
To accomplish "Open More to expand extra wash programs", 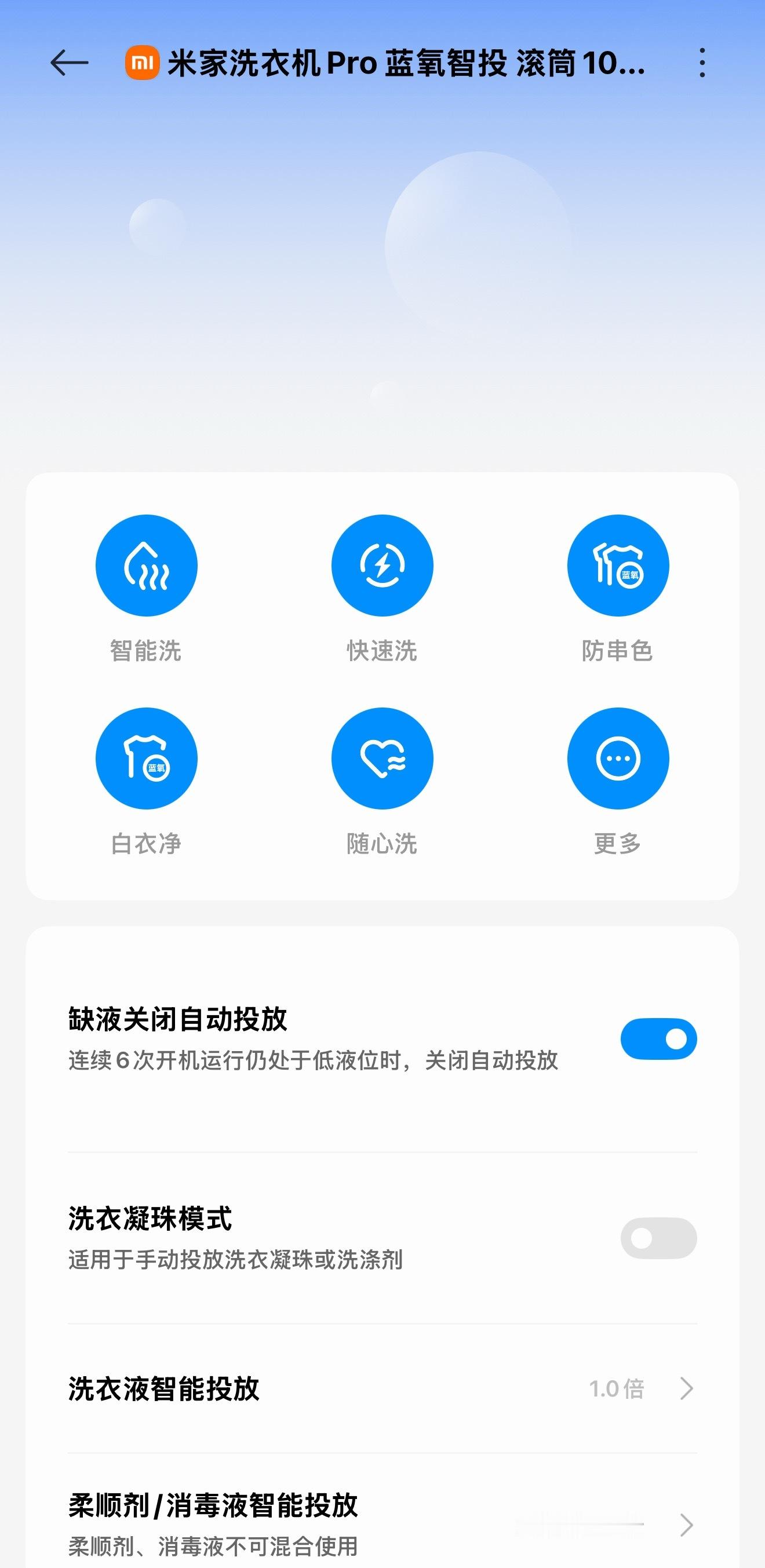I will 618,758.
